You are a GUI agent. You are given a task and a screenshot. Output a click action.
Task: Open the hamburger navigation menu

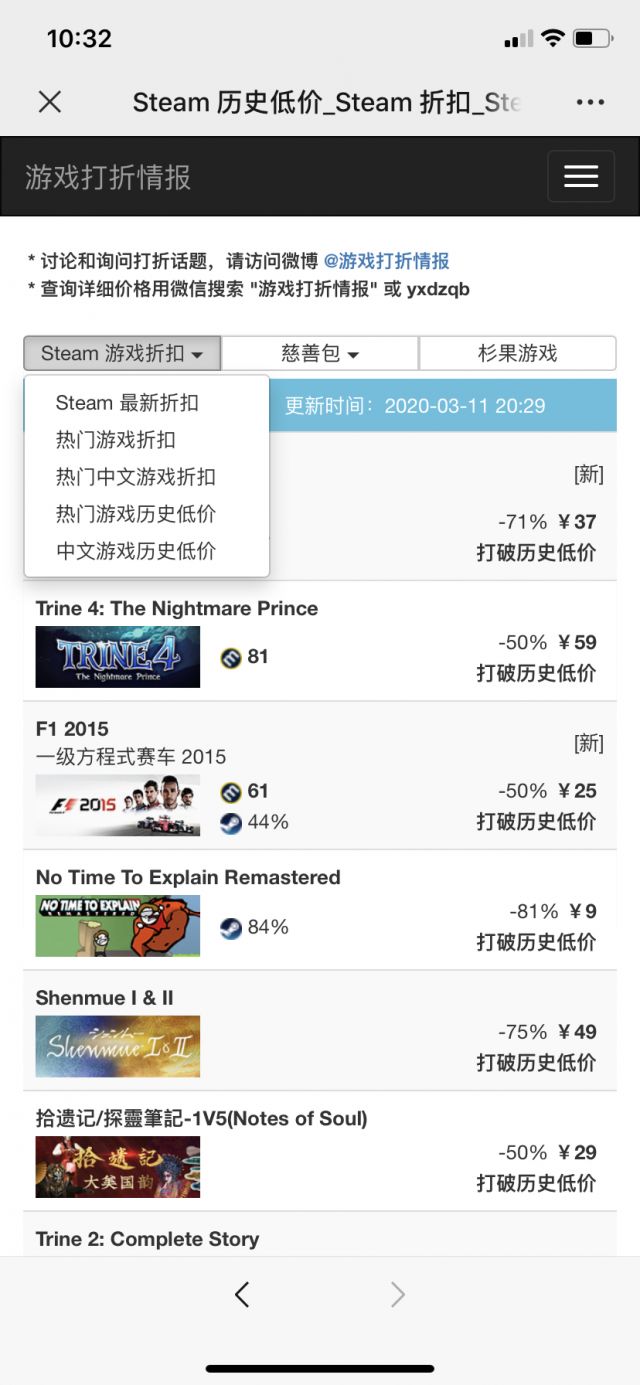tap(581, 177)
